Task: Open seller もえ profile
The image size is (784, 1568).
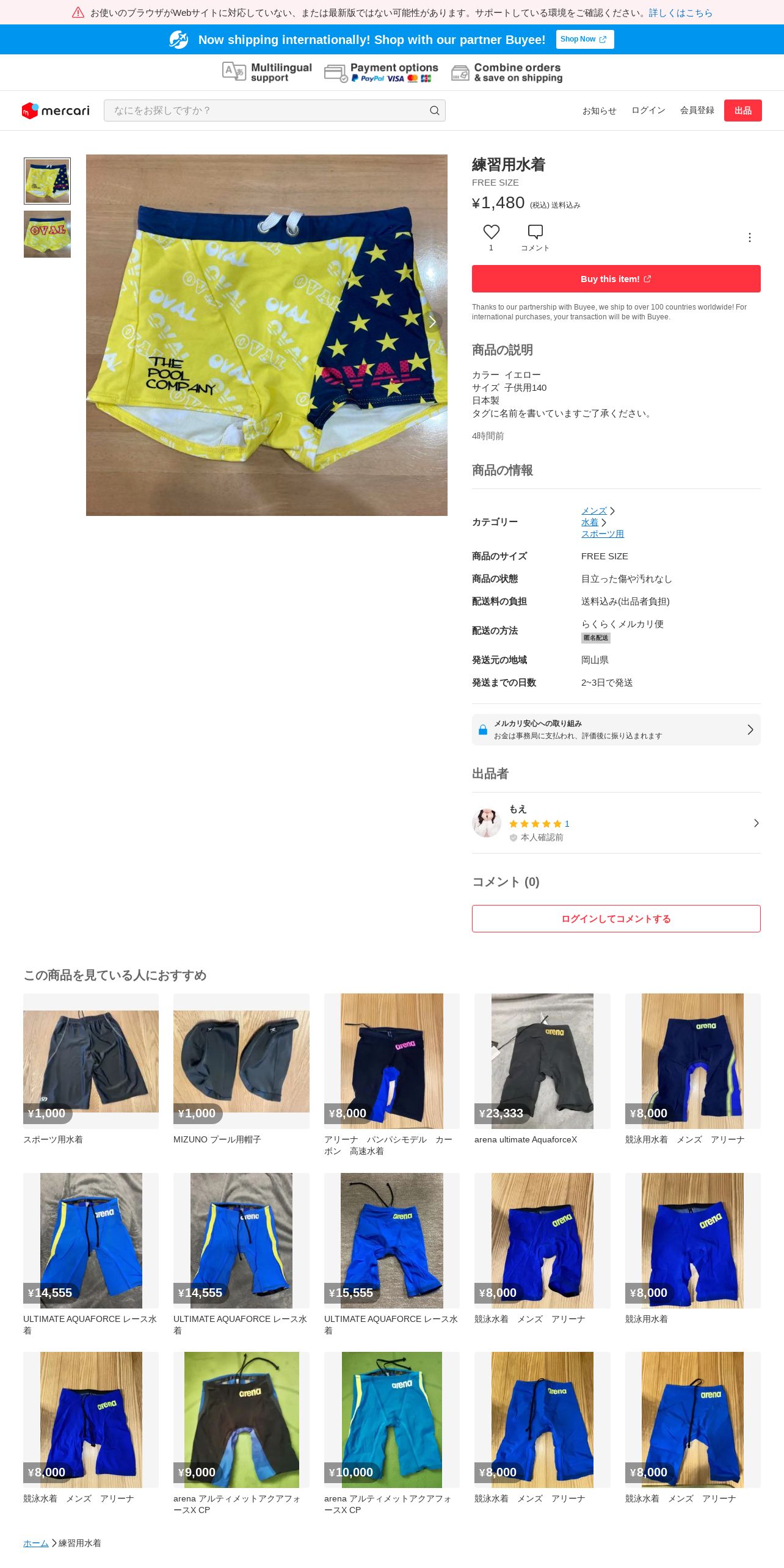Action: 616,823
